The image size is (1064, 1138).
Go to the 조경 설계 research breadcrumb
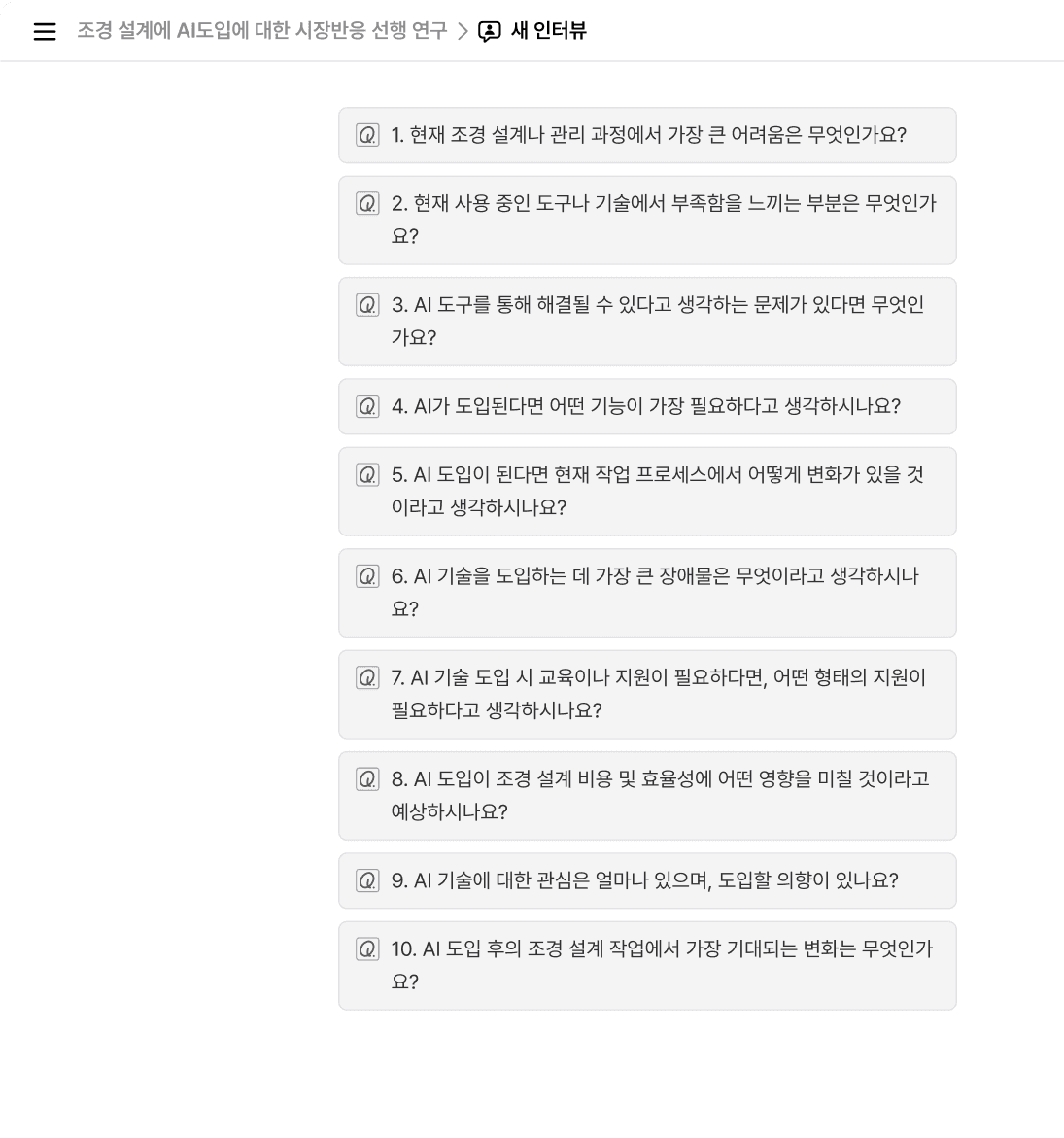pos(262,30)
